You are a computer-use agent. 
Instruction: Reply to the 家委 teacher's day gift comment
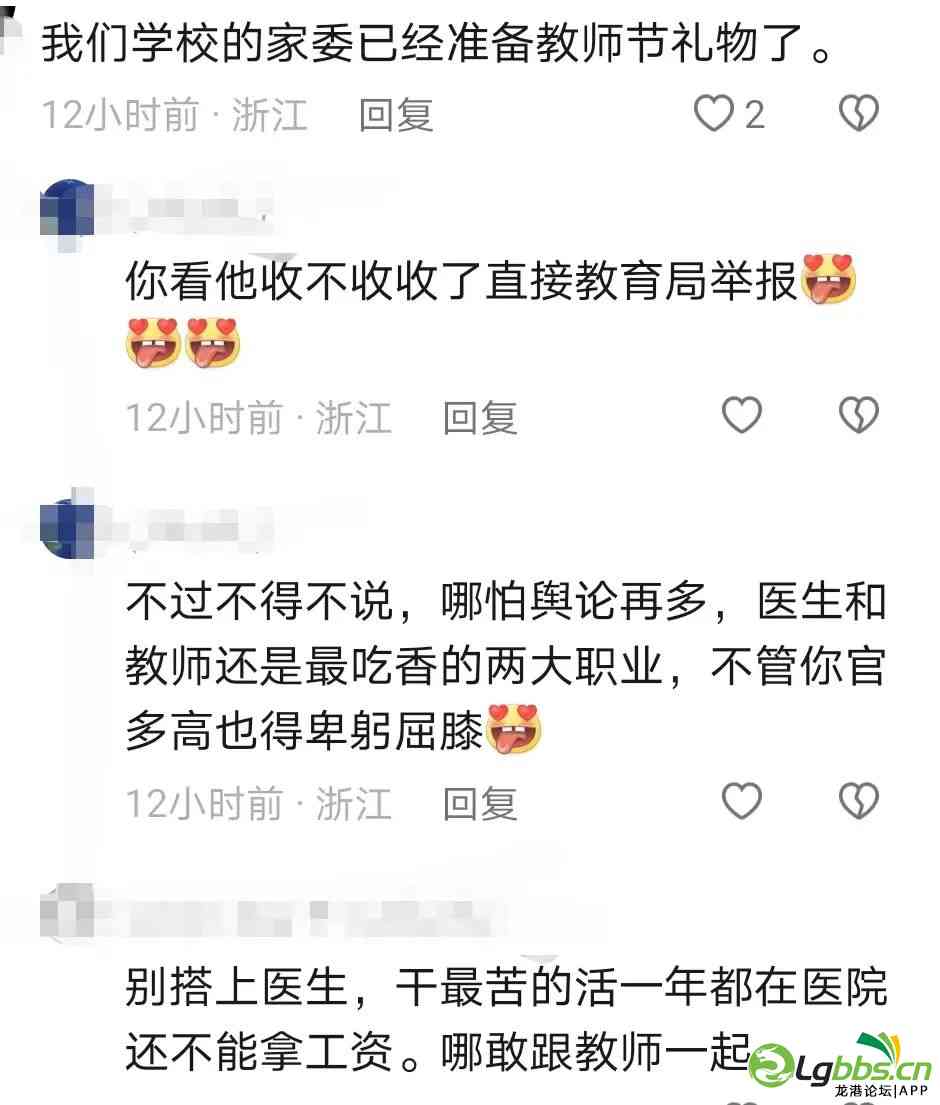click(x=396, y=116)
